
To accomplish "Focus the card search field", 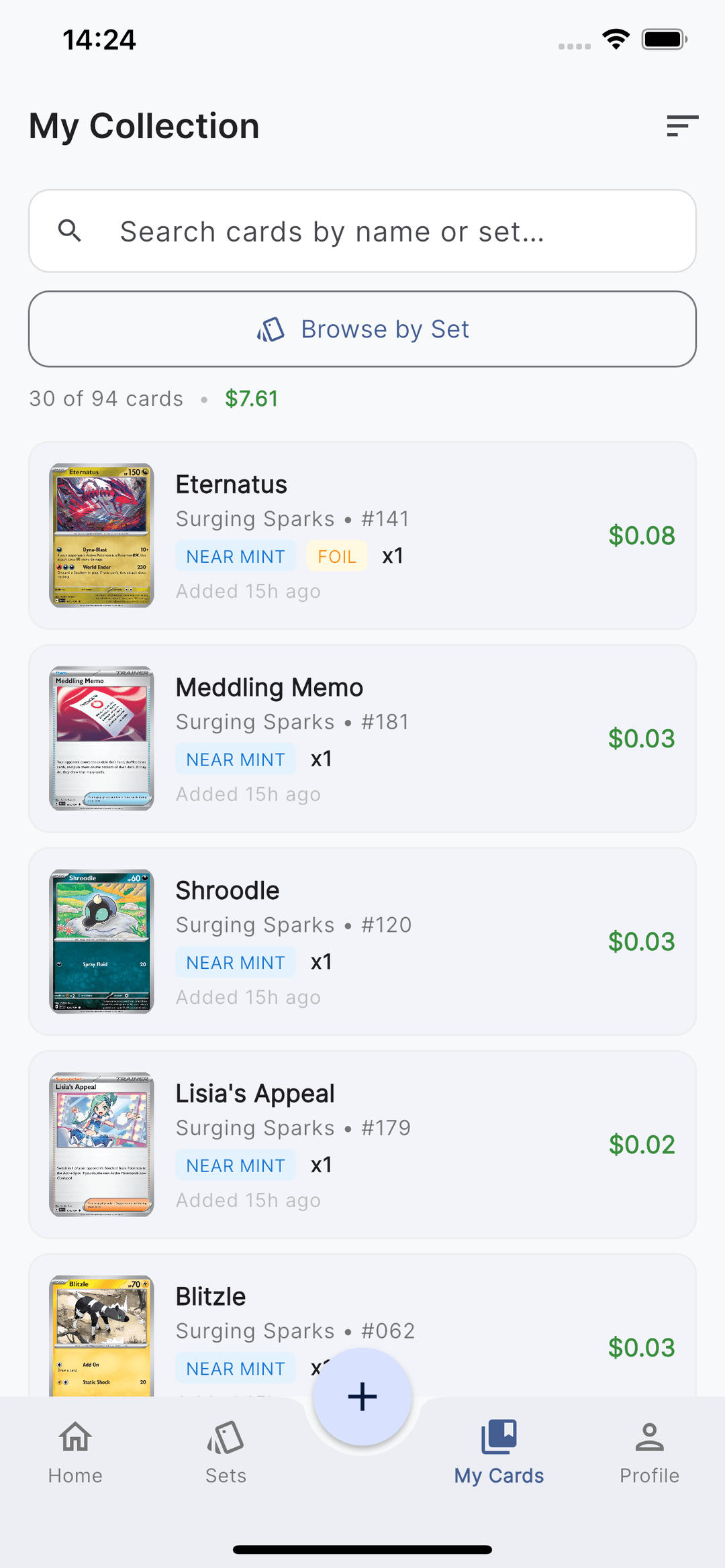I will (362, 231).
